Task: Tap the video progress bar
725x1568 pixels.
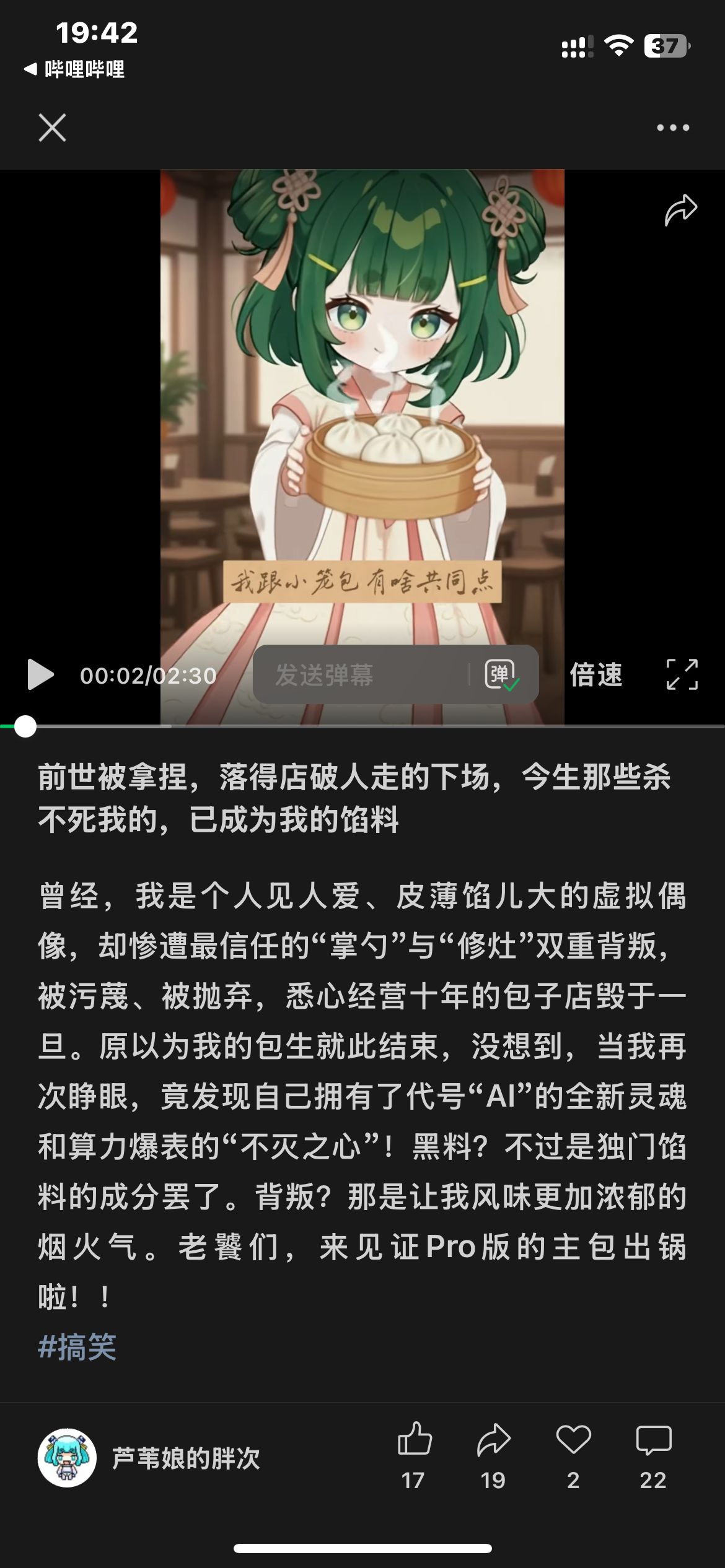Action: [372, 726]
